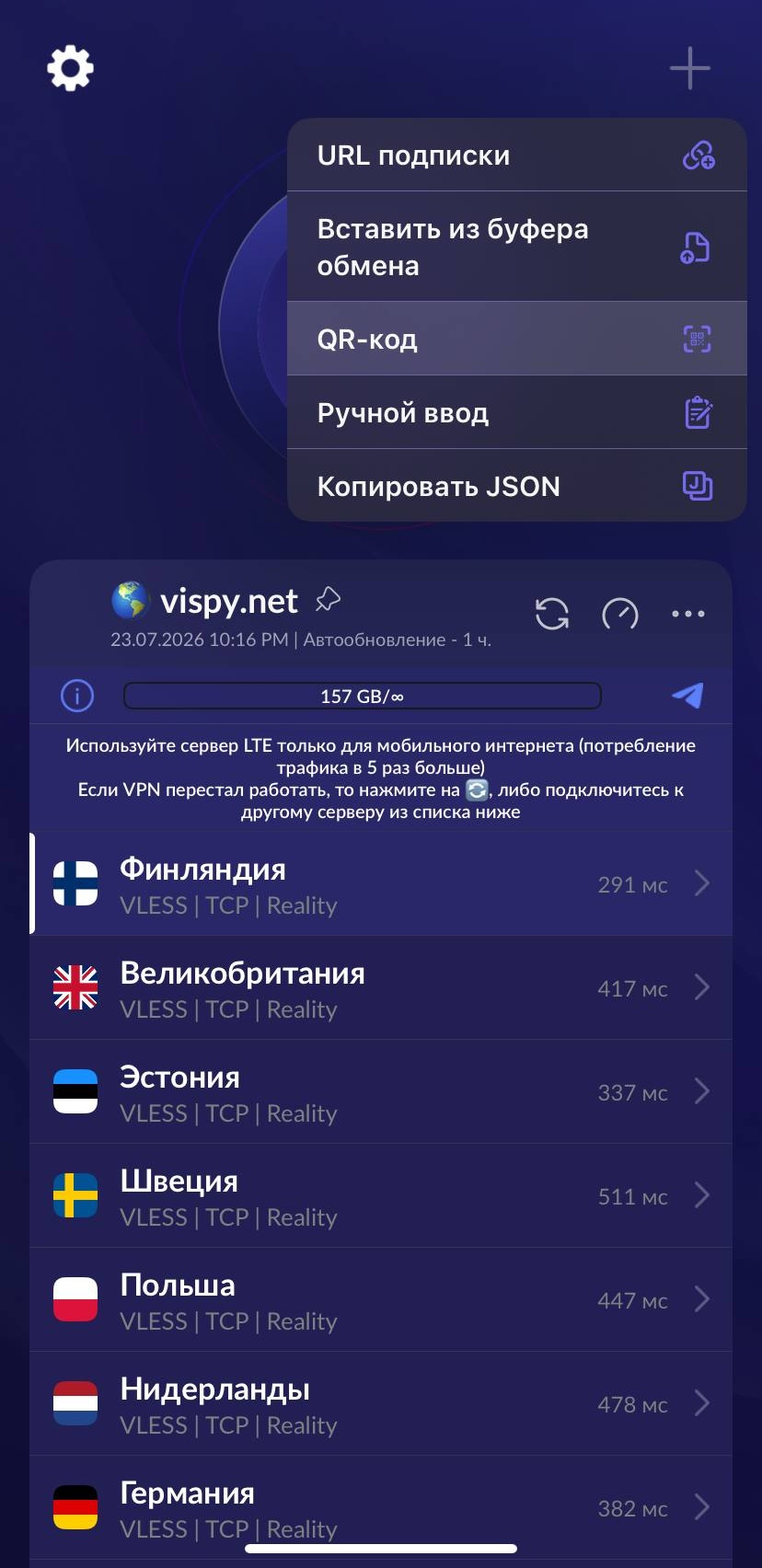Select the Великобритания server
762x1568 pixels.
tap(381, 988)
